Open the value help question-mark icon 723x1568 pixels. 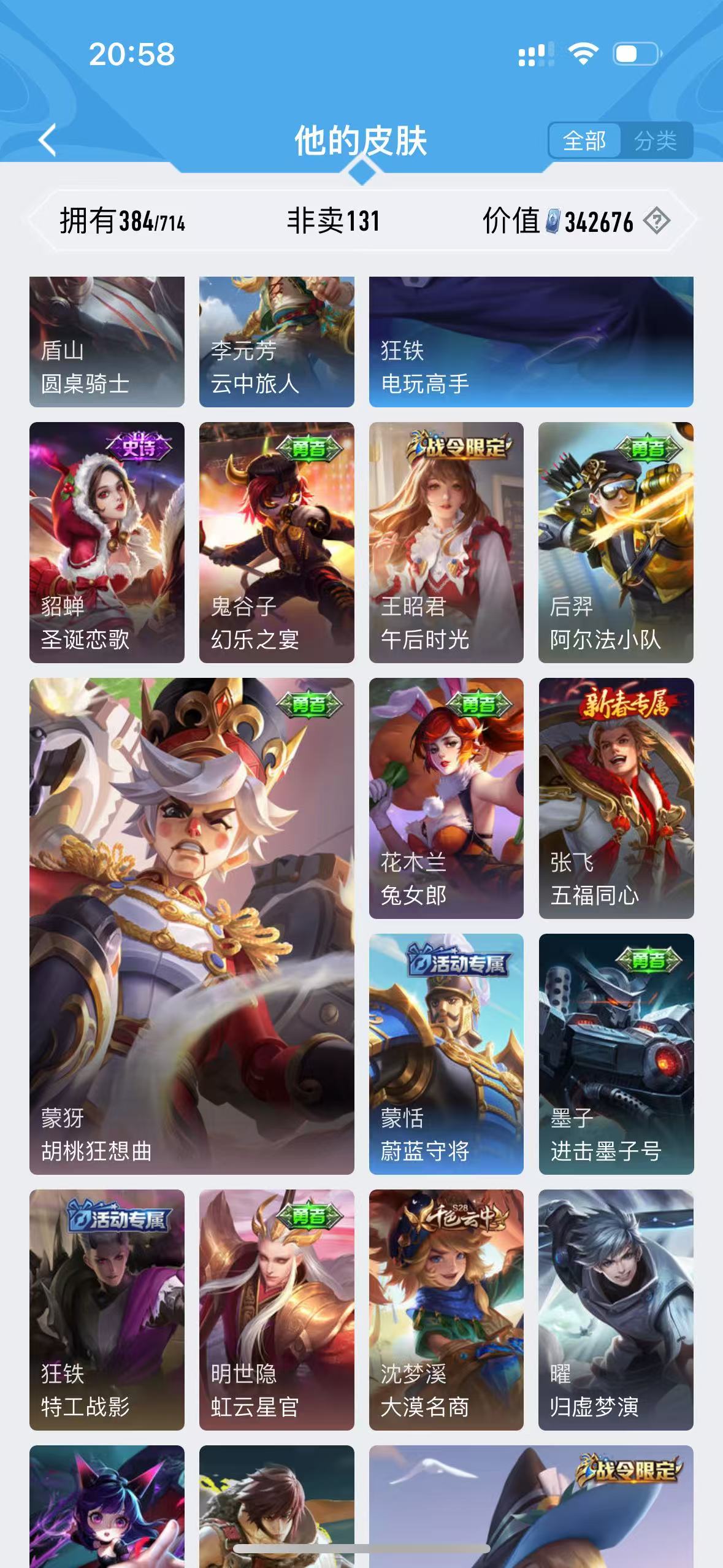656,221
